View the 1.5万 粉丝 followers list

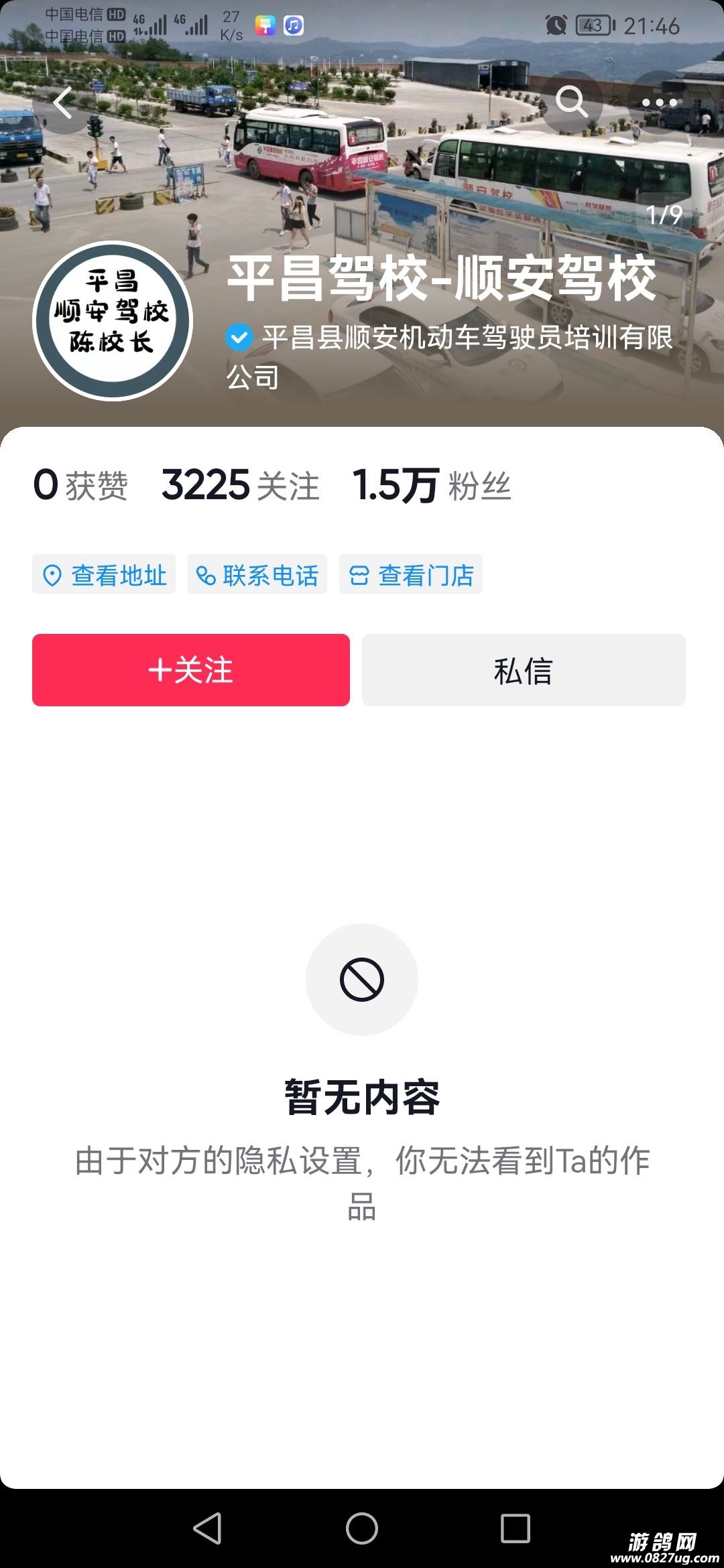[432, 485]
